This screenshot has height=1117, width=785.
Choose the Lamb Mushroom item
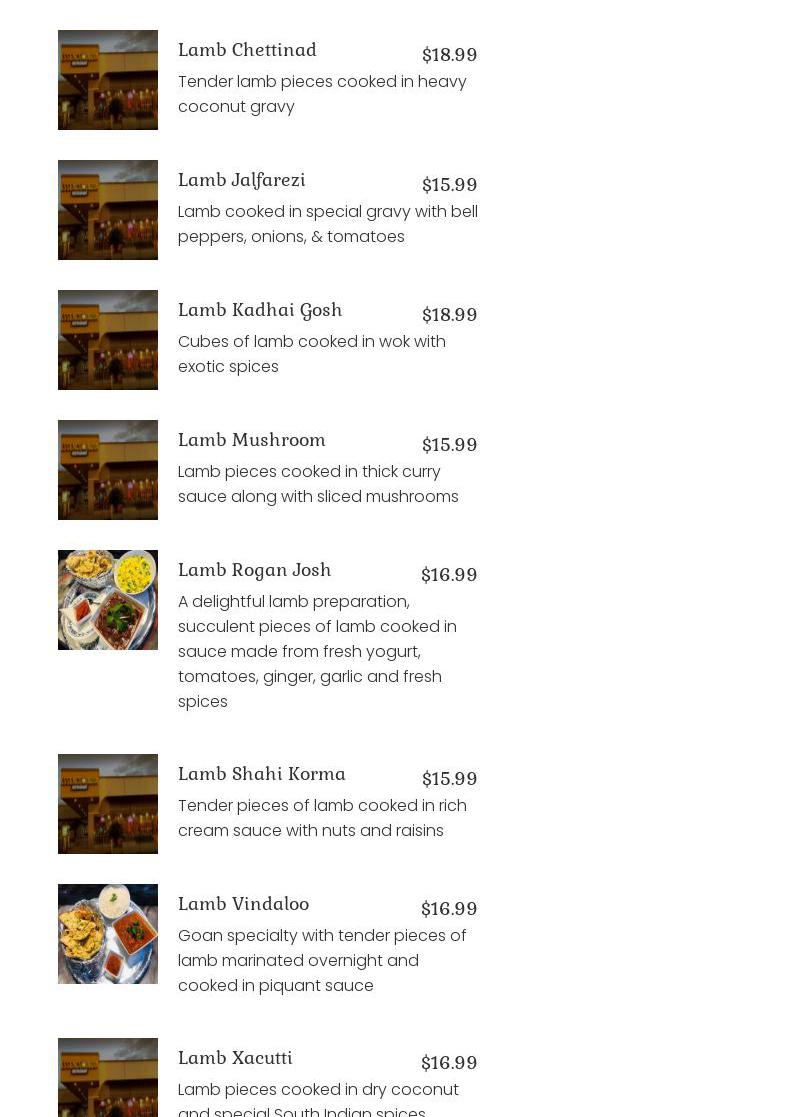(x=252, y=440)
